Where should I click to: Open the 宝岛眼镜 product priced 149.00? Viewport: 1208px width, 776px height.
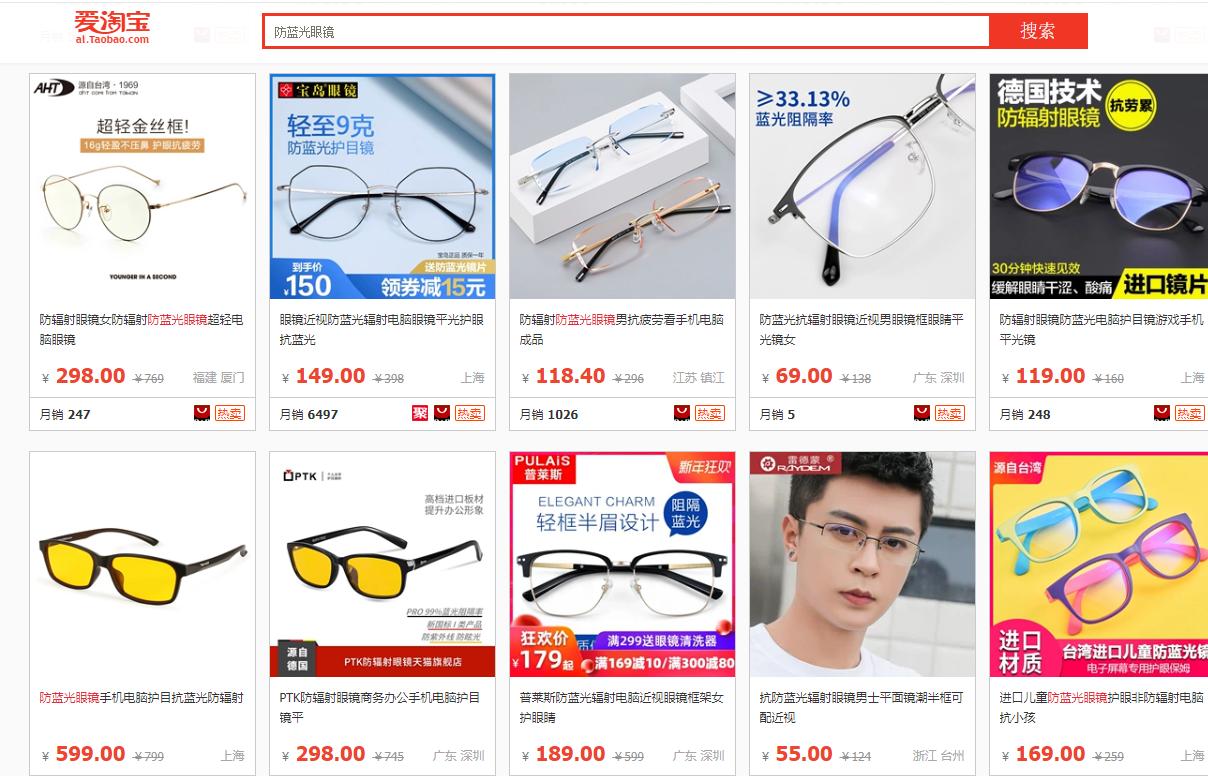tap(382, 186)
